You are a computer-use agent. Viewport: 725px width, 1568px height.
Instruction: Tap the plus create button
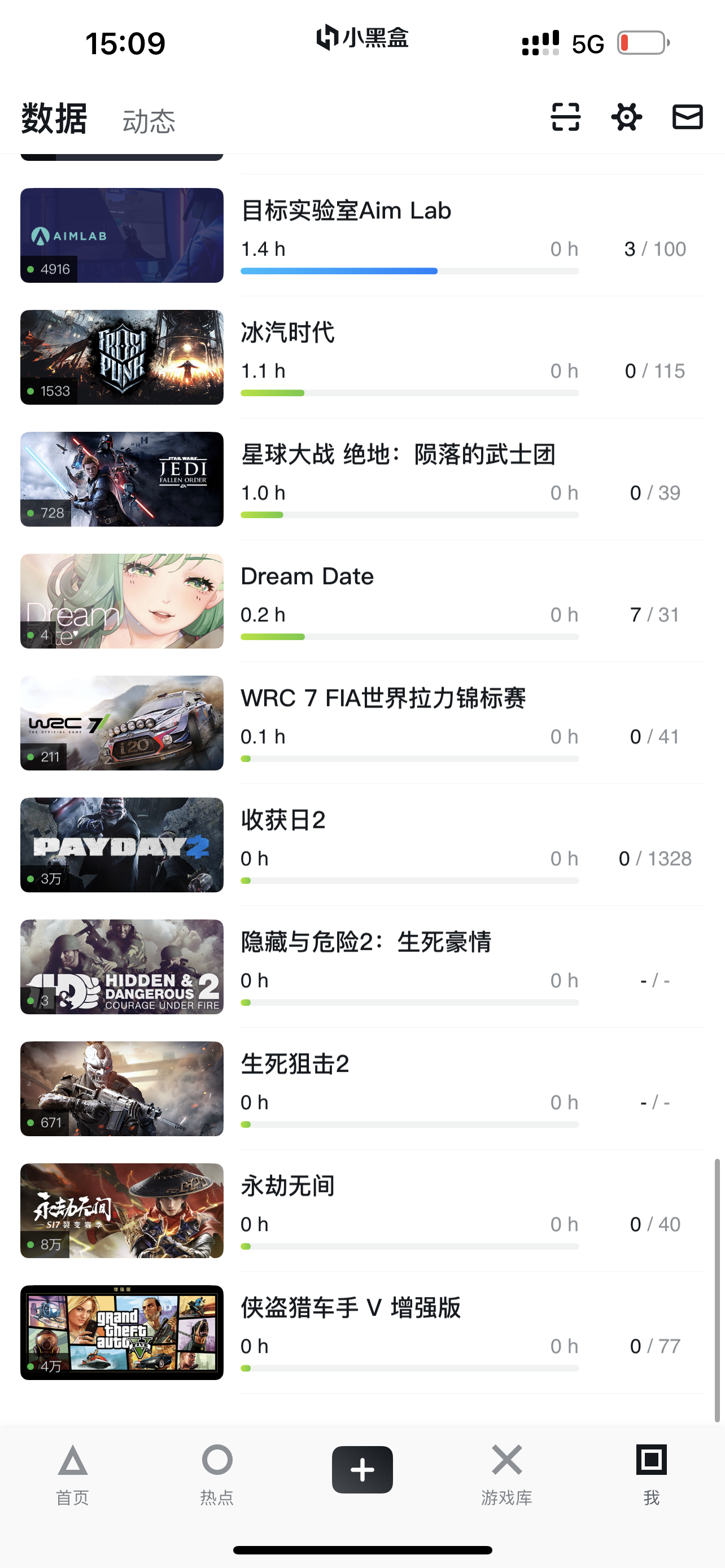coord(362,1469)
